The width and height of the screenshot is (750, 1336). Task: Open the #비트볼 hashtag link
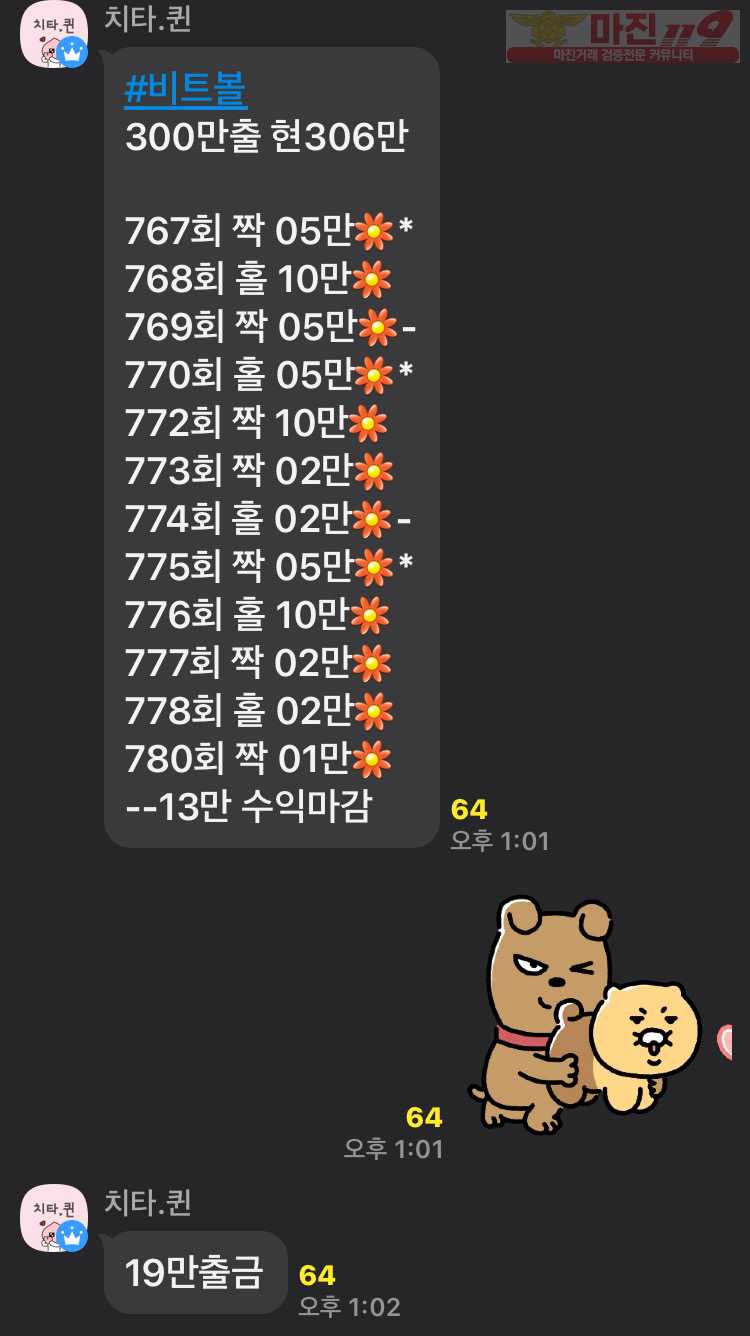coord(186,92)
